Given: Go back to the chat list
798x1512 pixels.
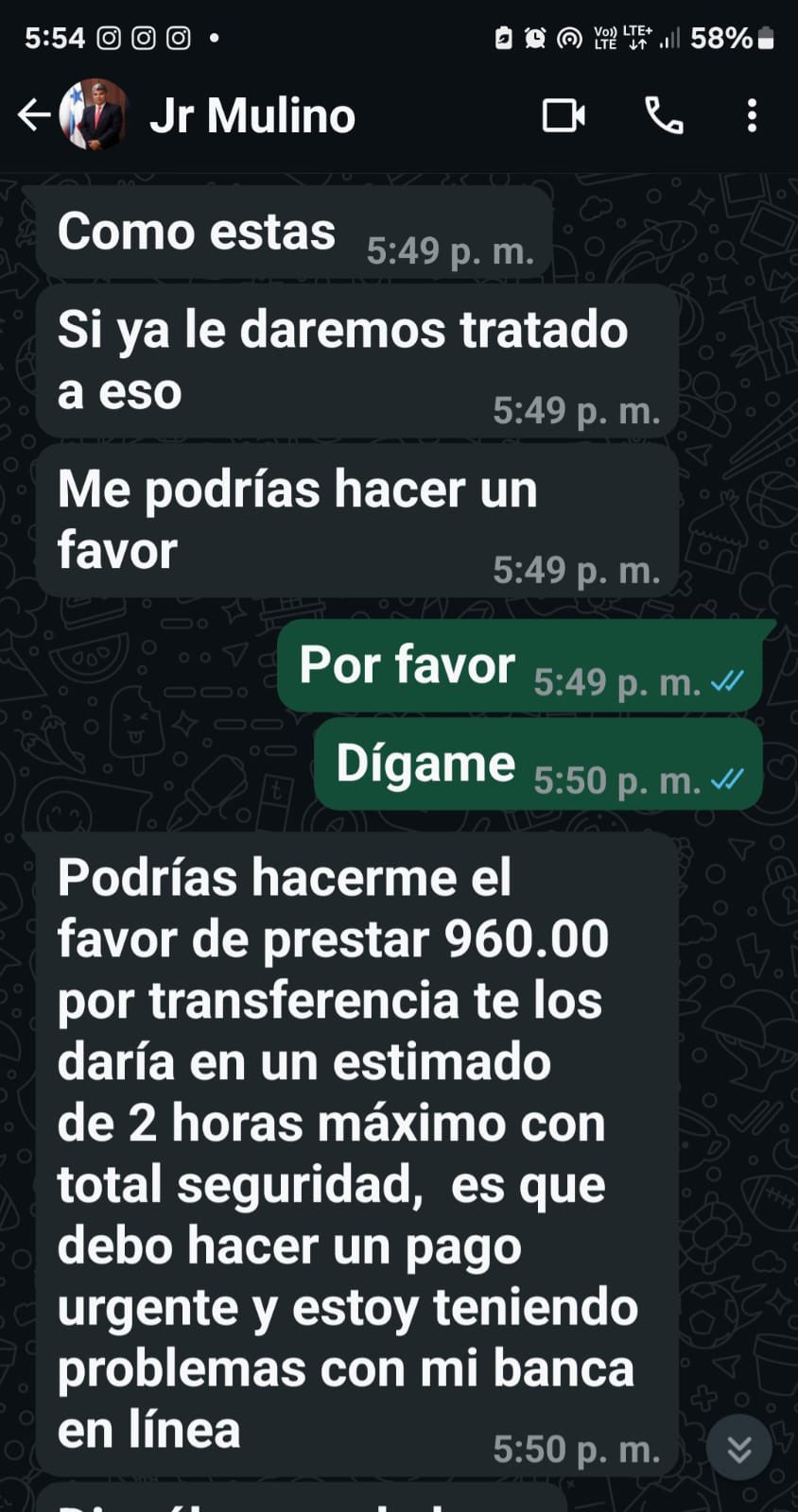Looking at the screenshot, I should pos(34,115).
